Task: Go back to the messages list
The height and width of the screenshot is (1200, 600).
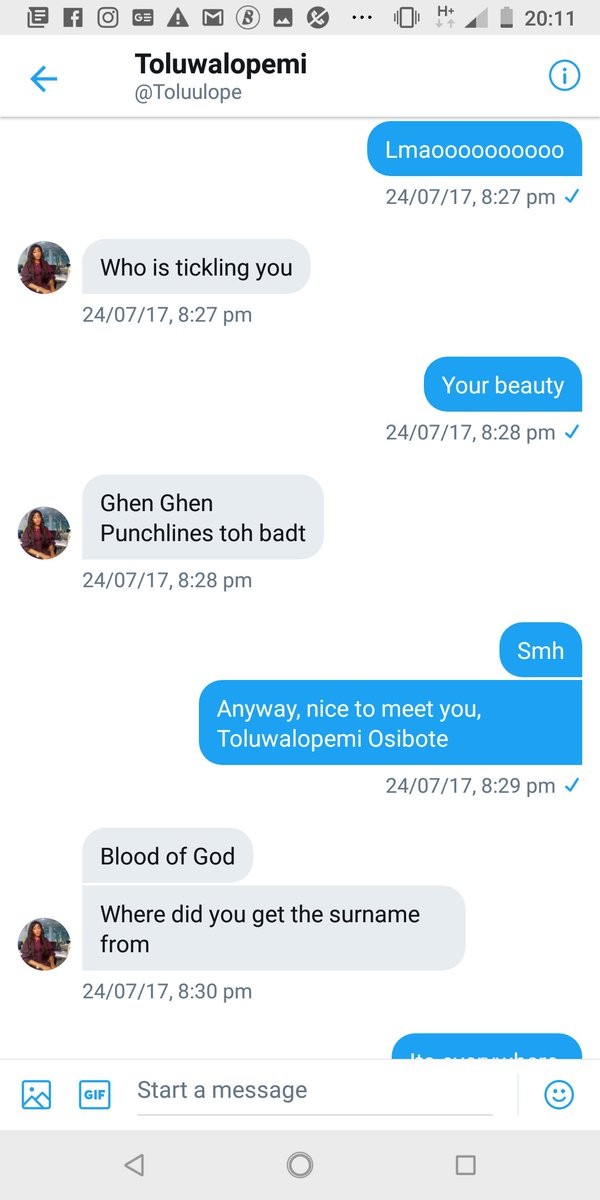Action: (x=44, y=79)
